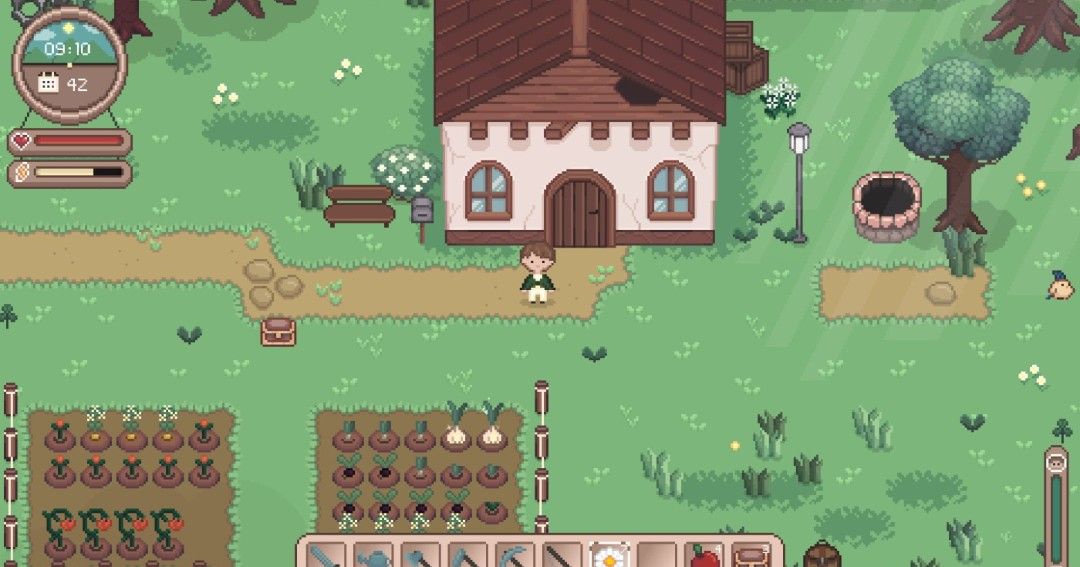
Task: Pick the red apple in the hotbar
Action: [704, 556]
